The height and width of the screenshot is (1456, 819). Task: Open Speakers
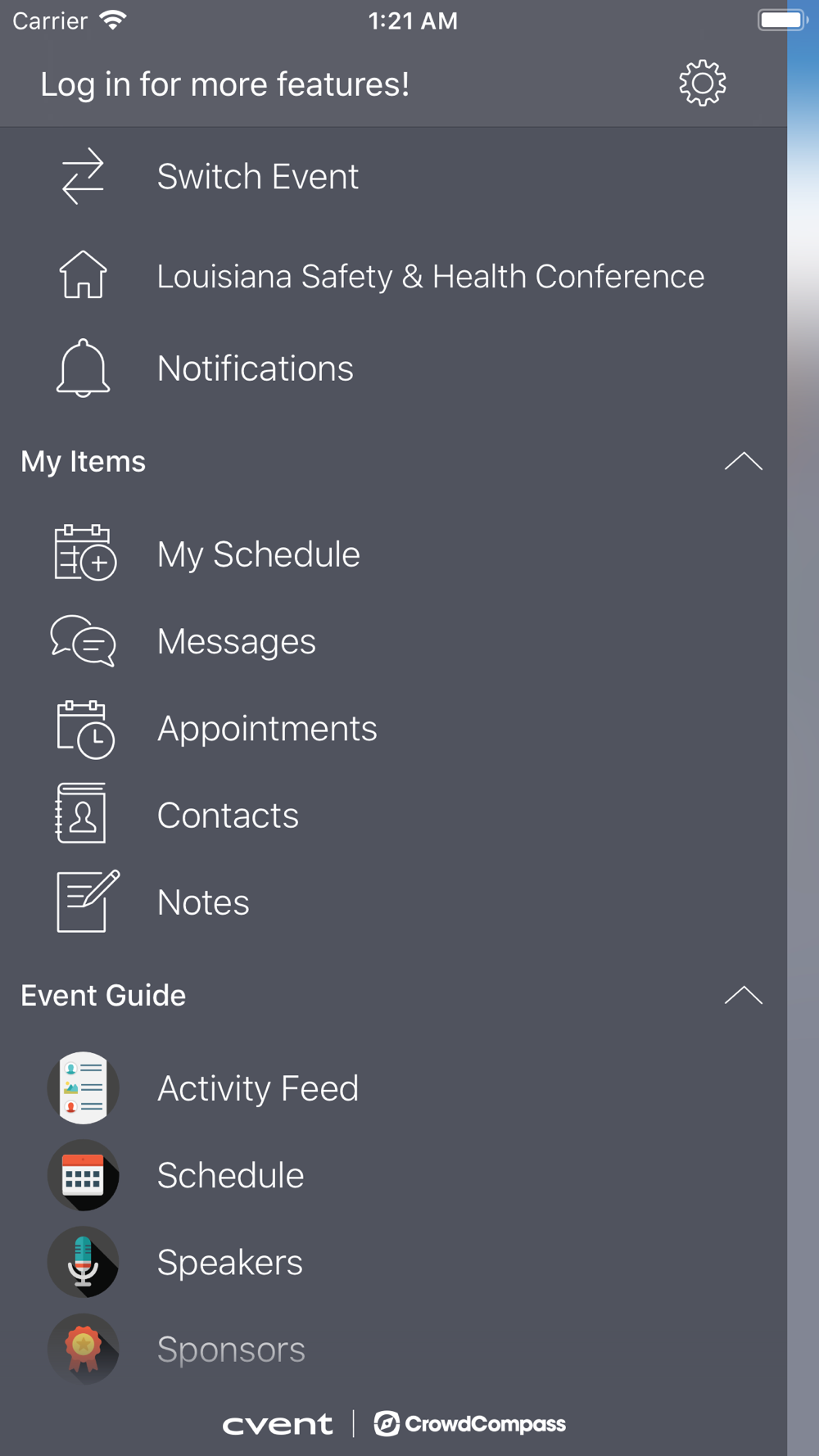coord(393,1262)
